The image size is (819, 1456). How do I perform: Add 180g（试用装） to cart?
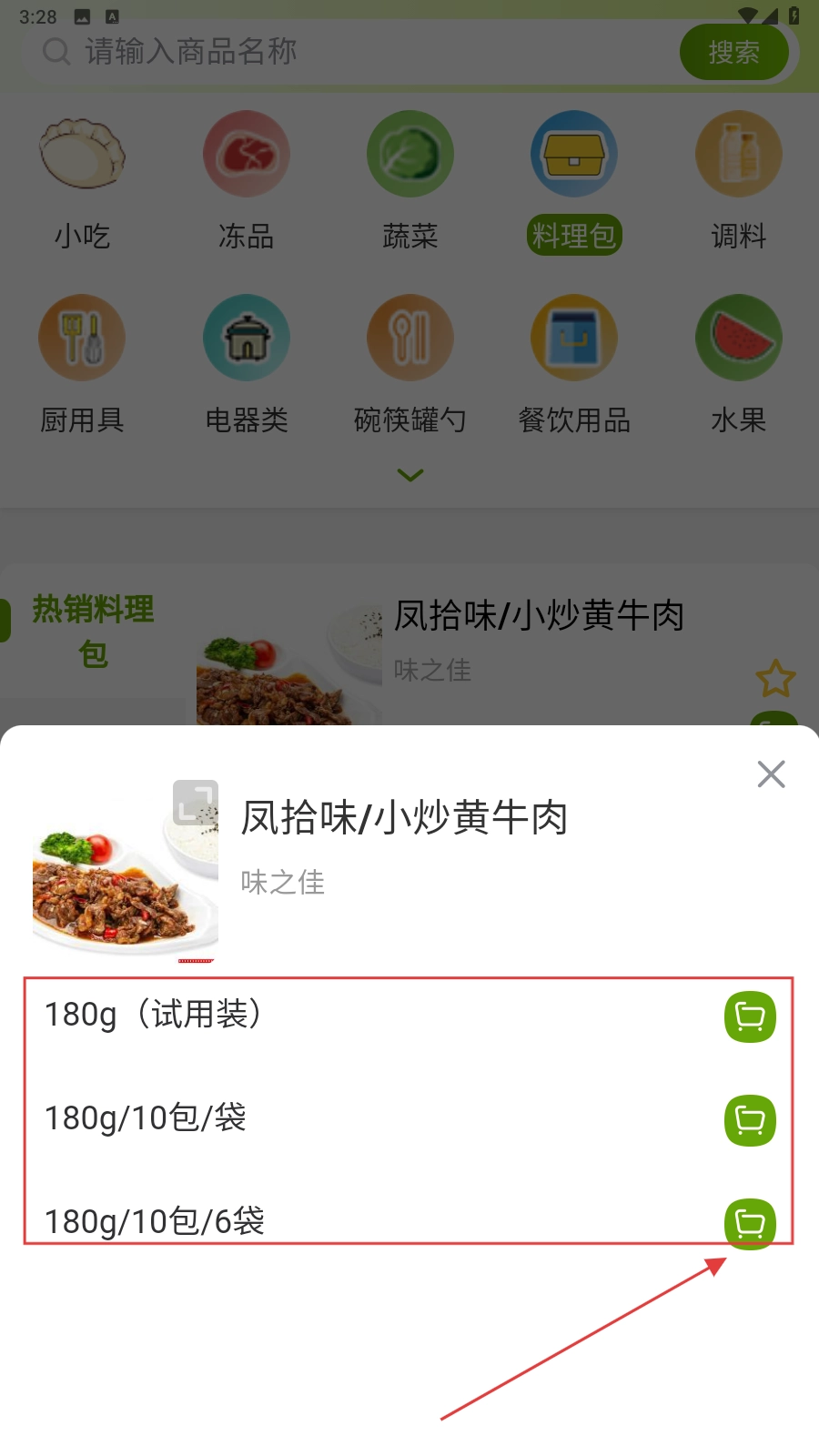pos(750,1016)
